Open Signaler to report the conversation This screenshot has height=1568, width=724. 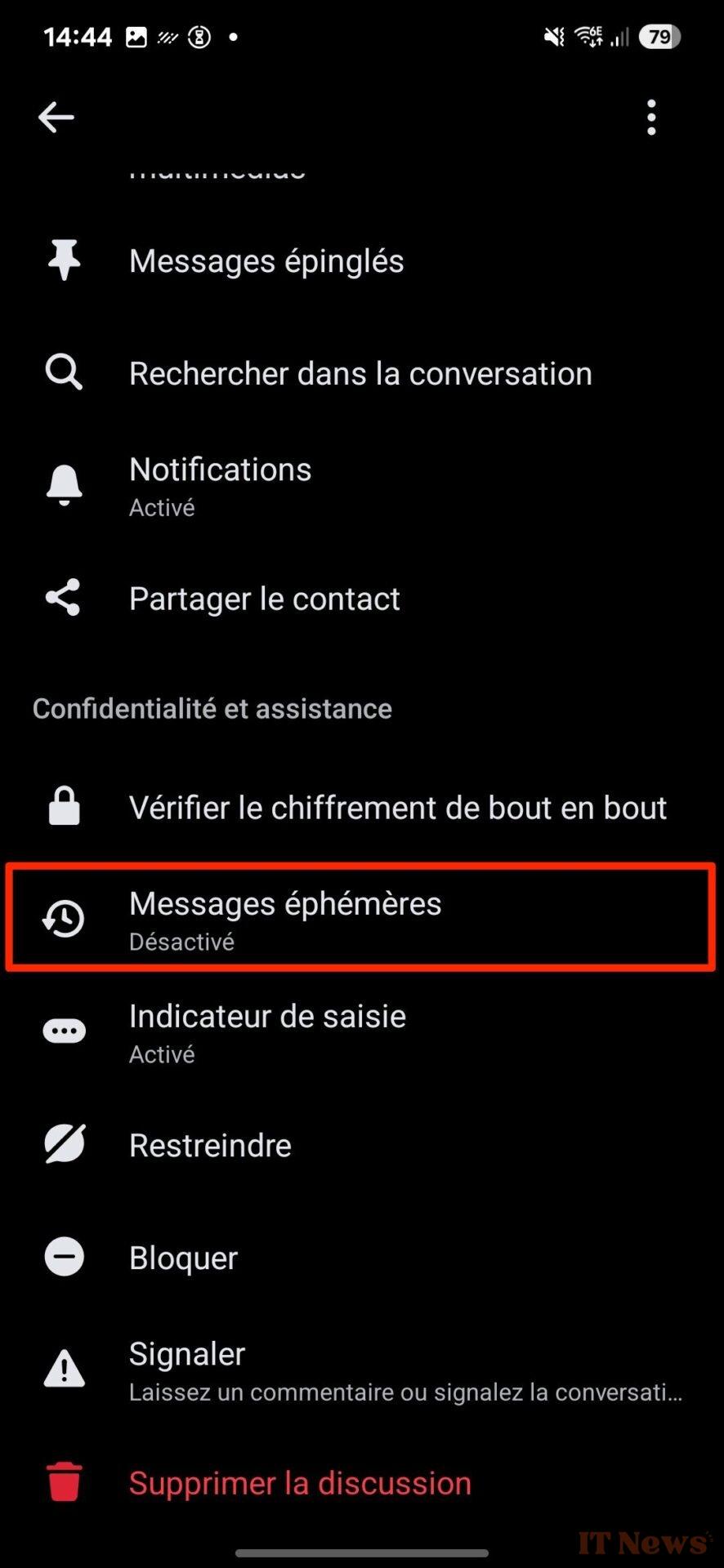[x=362, y=1370]
